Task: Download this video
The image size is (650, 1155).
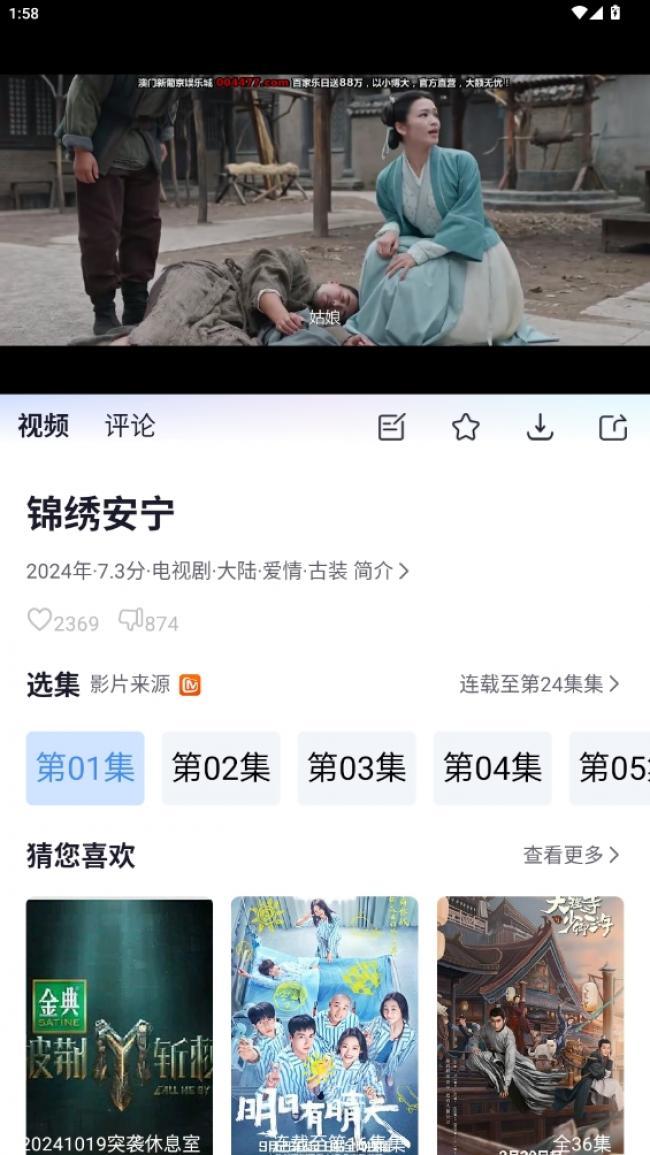Action: tap(540, 427)
